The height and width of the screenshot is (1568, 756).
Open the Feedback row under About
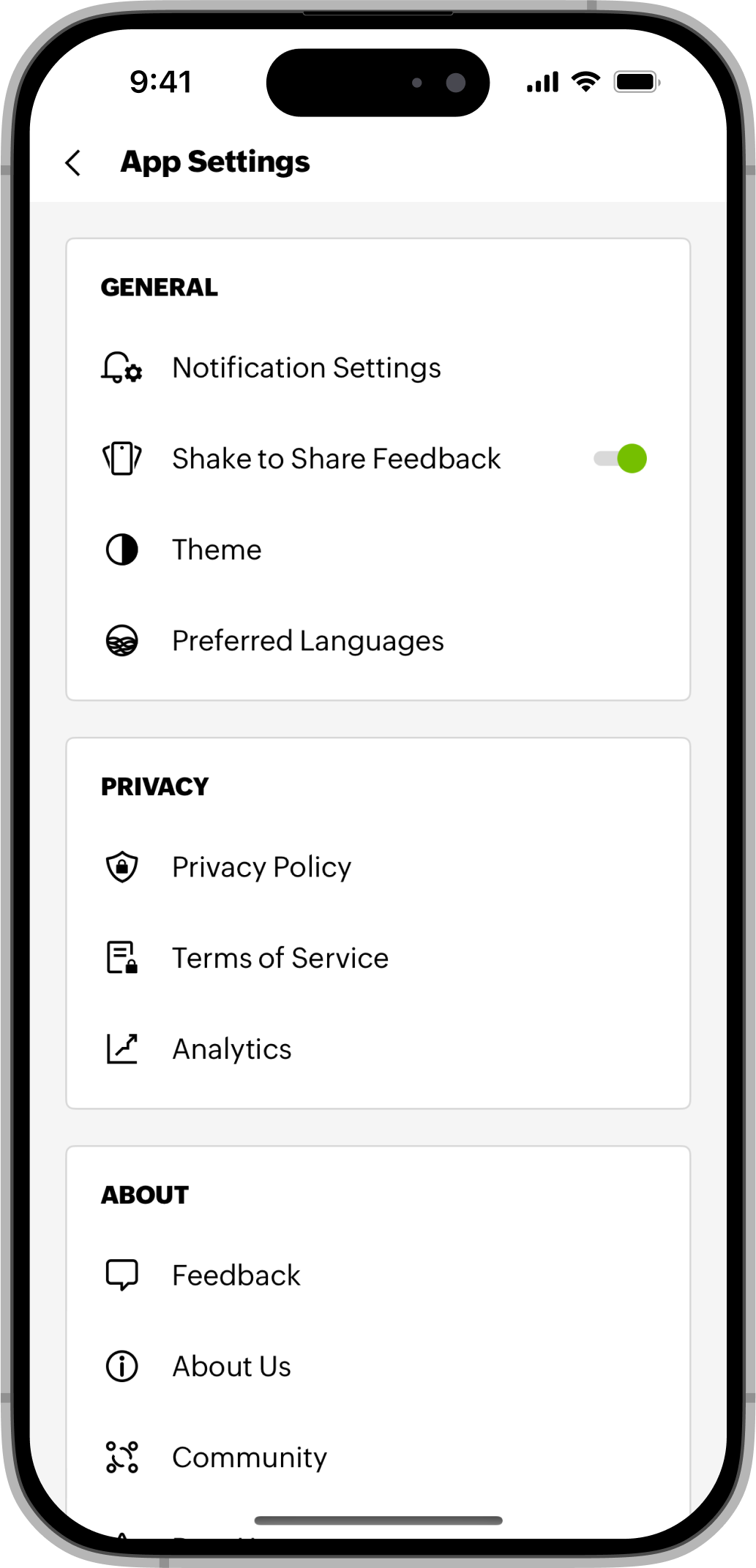pyautogui.click(x=236, y=1275)
